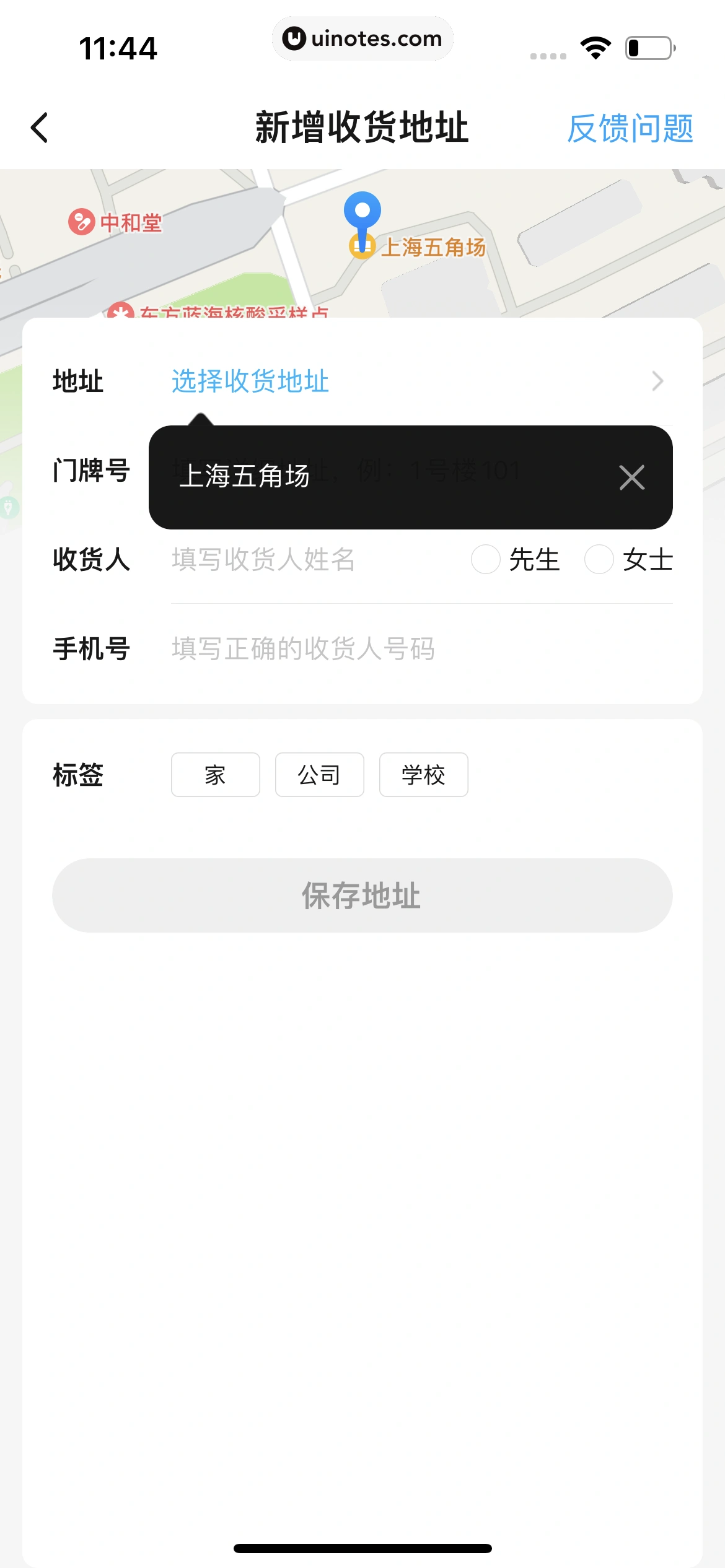Screen dimensions: 725x1568
Task: Expand the address picker via the right chevron
Action: pyautogui.click(x=659, y=381)
